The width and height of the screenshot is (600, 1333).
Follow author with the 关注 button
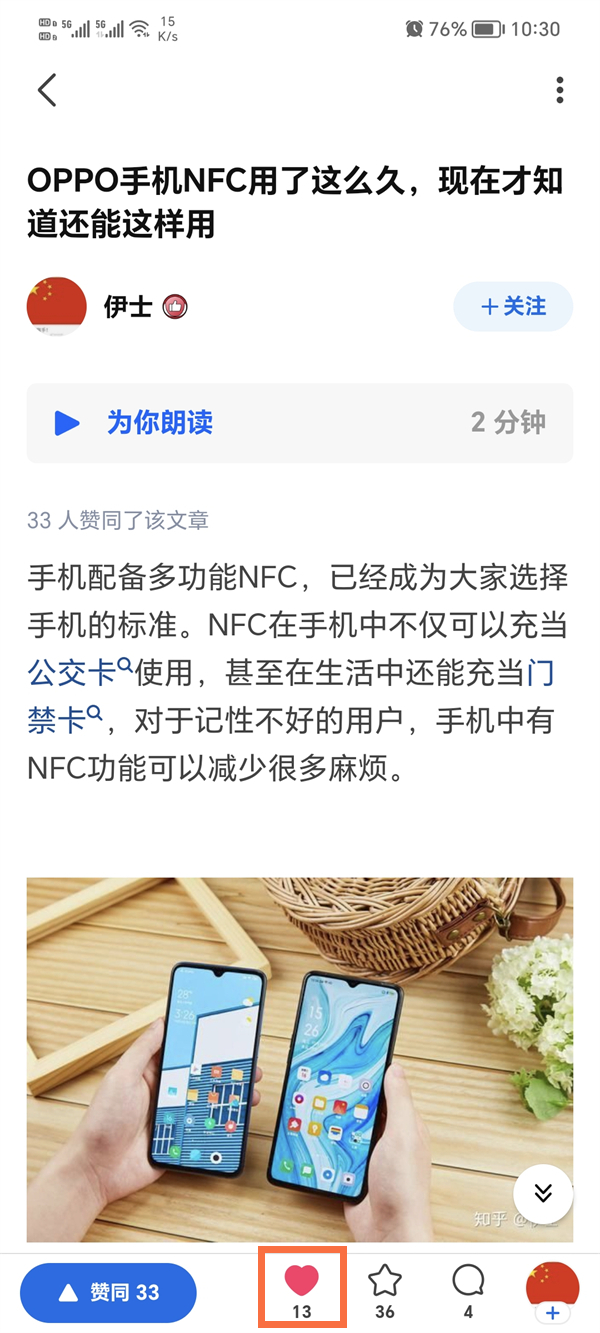point(513,306)
